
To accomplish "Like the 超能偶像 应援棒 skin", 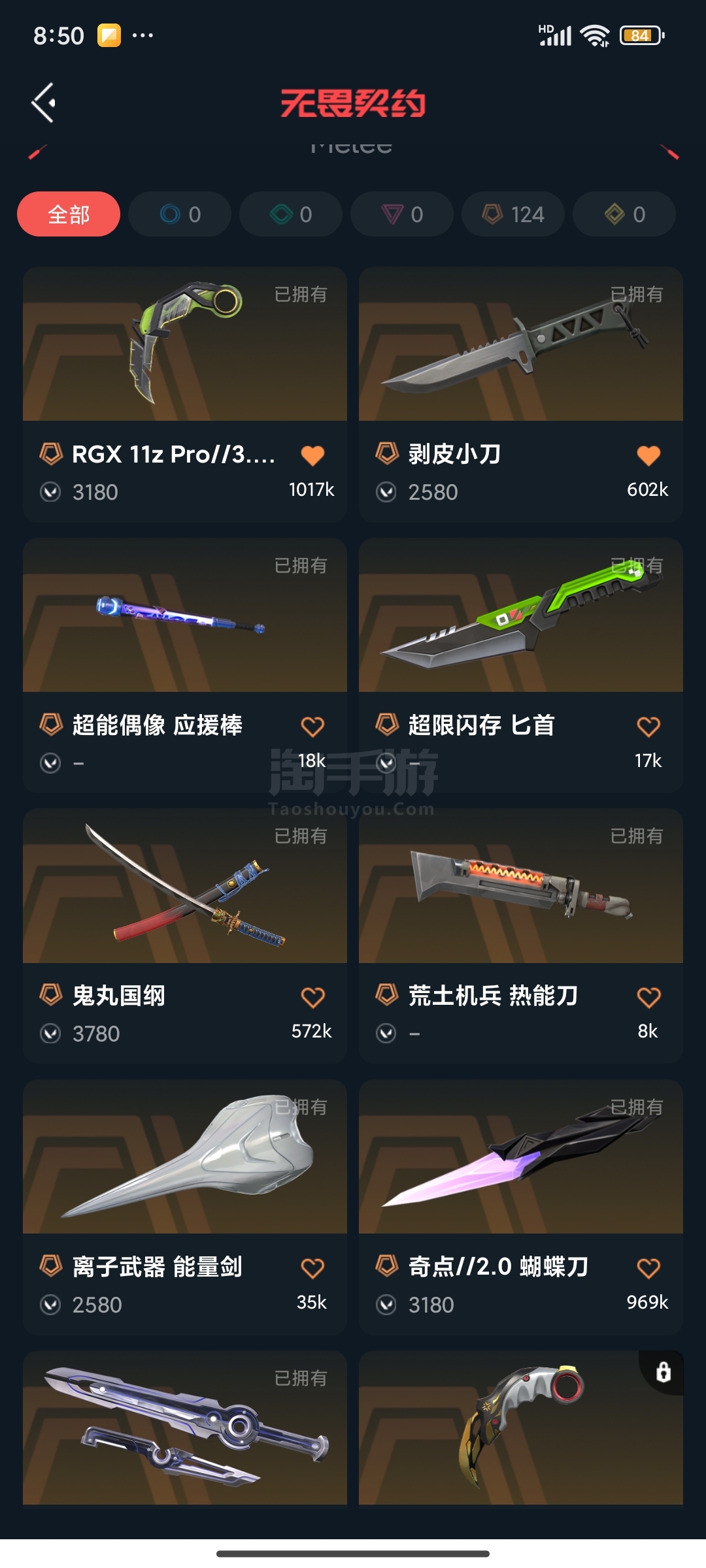I will (312, 727).
